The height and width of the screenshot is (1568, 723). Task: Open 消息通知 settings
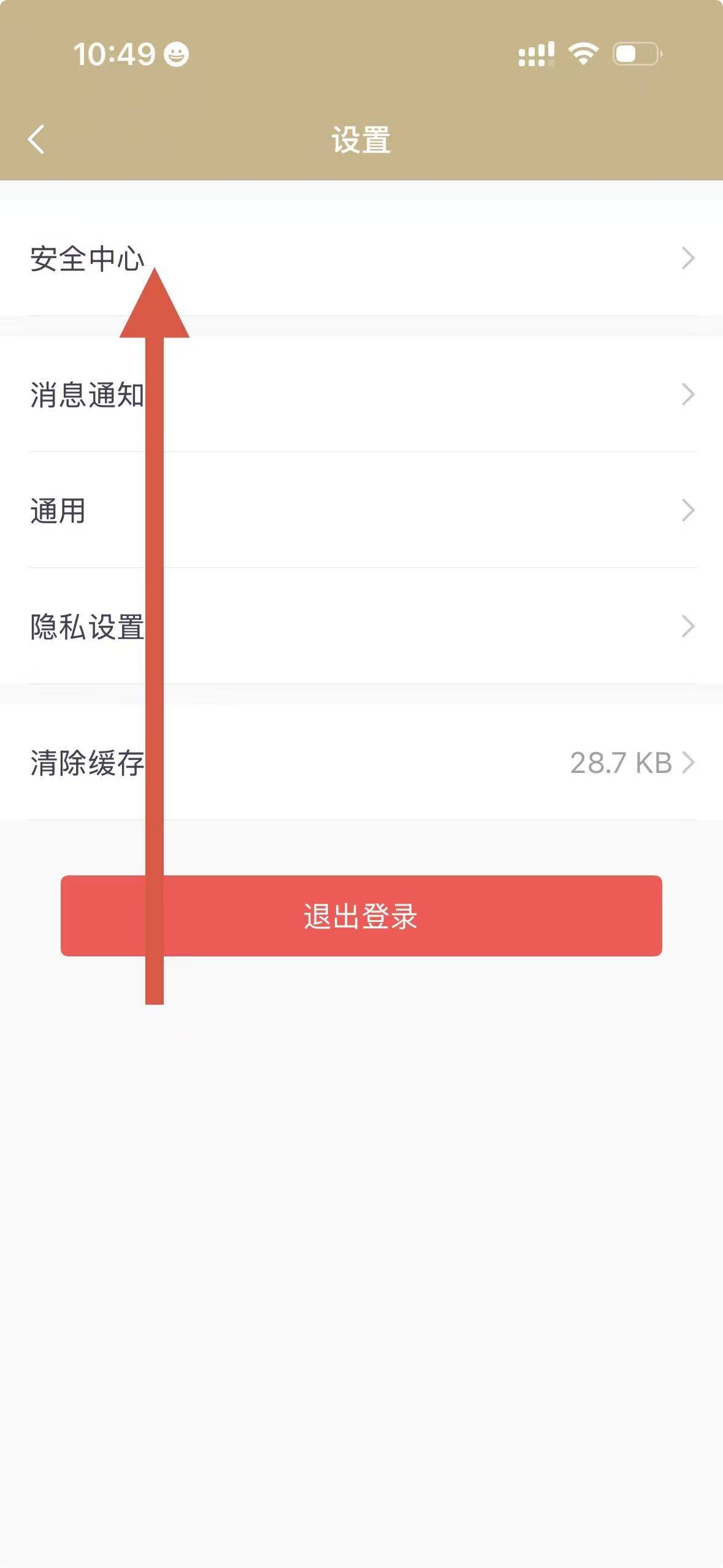pyautogui.click(x=361, y=394)
